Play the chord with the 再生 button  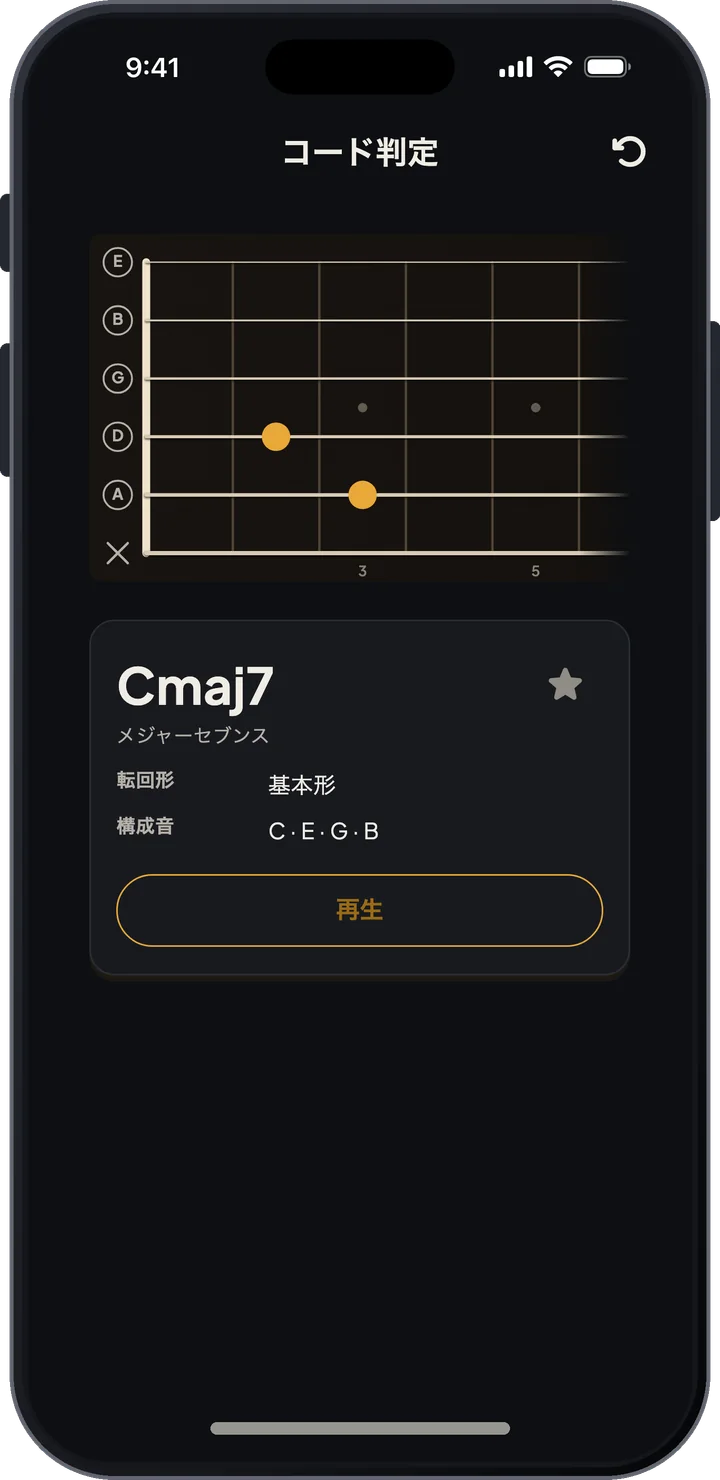click(360, 910)
